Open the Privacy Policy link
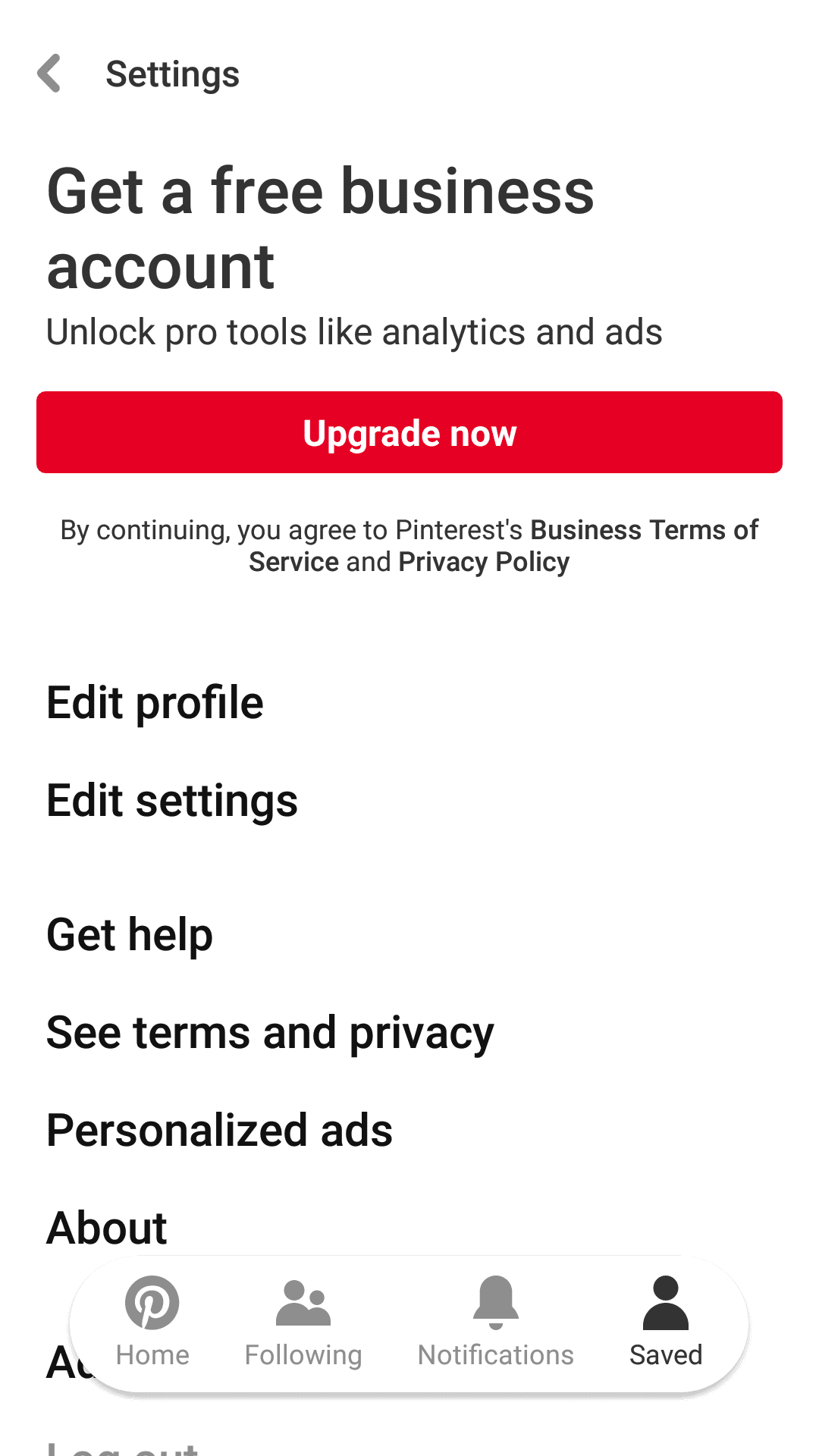 [x=484, y=562]
